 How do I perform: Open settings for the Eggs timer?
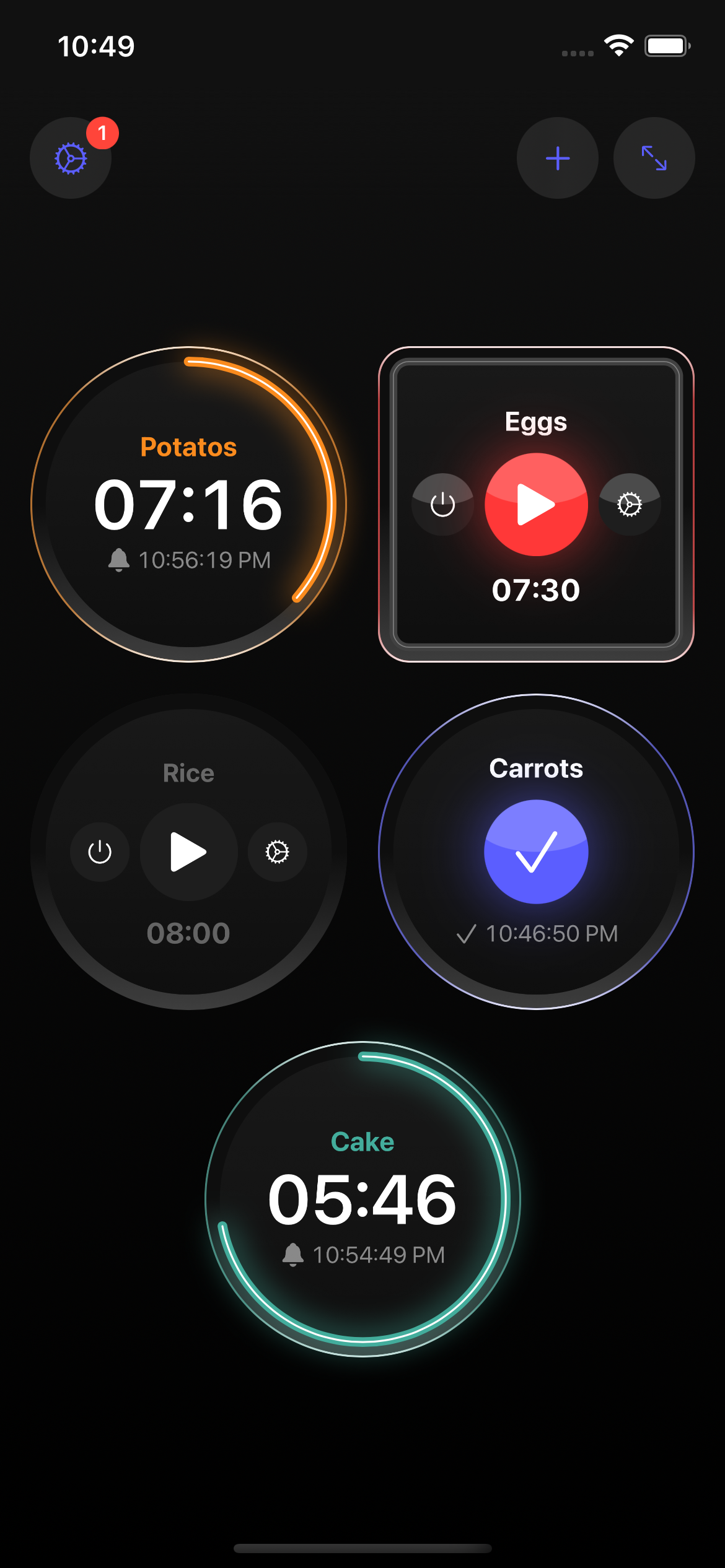pos(630,504)
